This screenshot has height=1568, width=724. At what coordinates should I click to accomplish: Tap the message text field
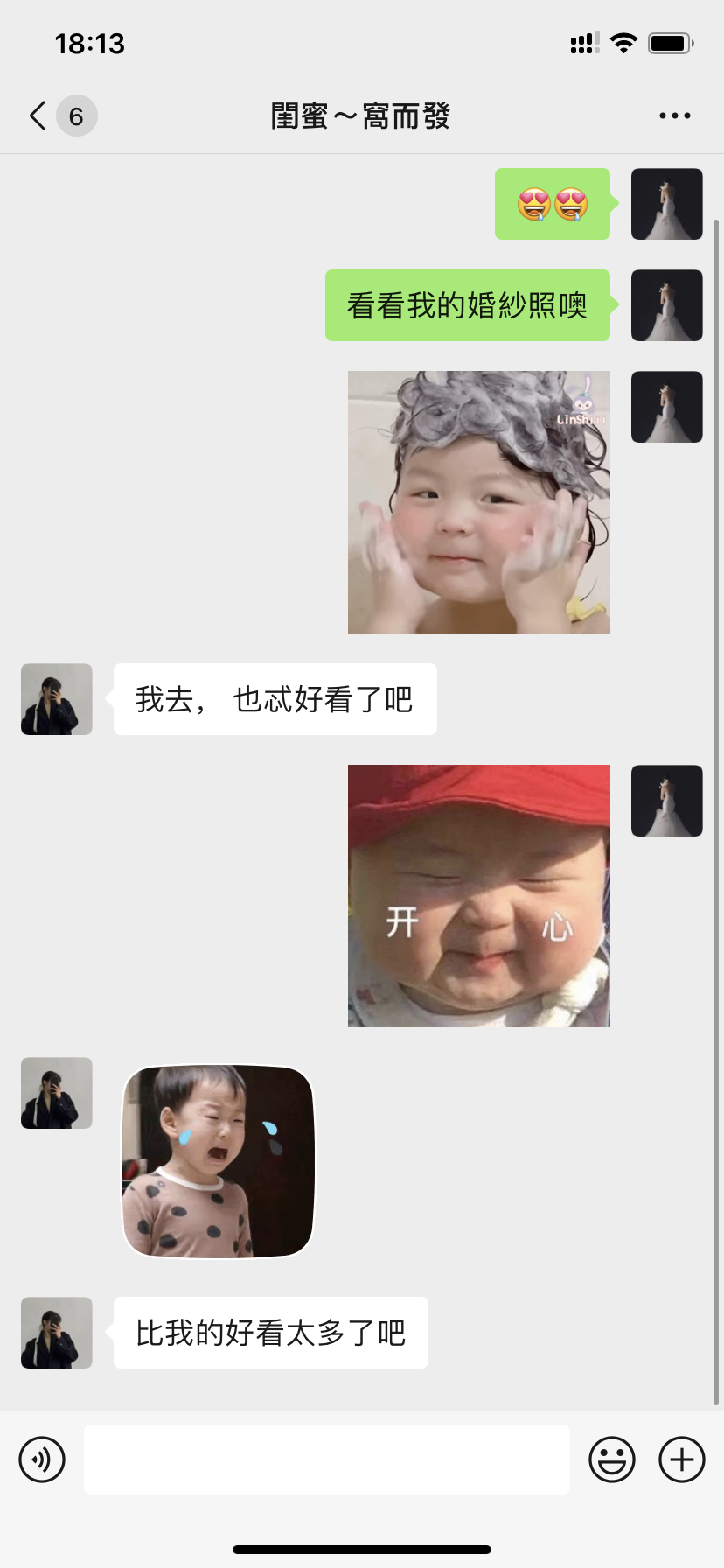pos(327,1459)
